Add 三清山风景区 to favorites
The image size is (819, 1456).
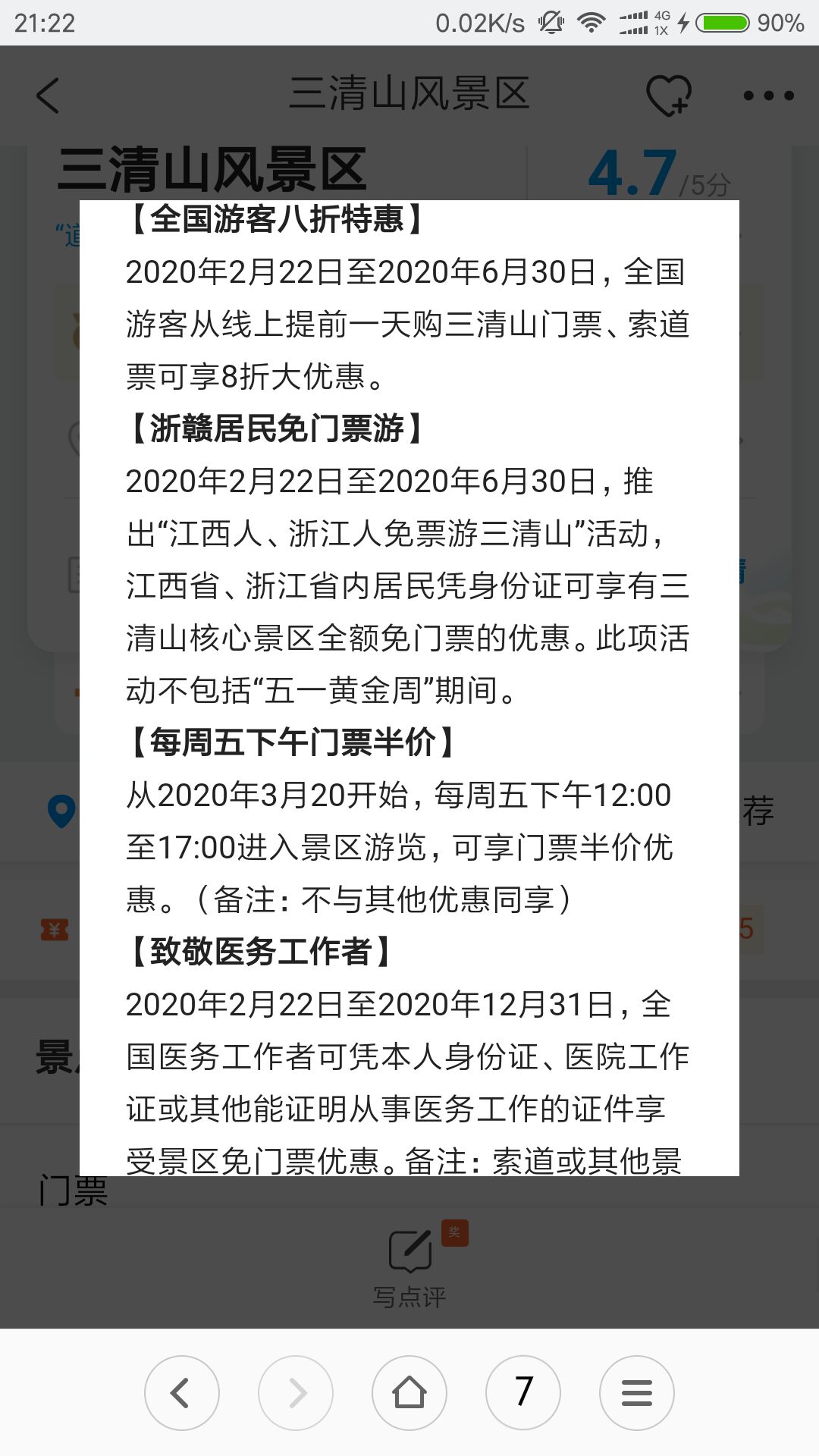pyautogui.click(x=668, y=96)
